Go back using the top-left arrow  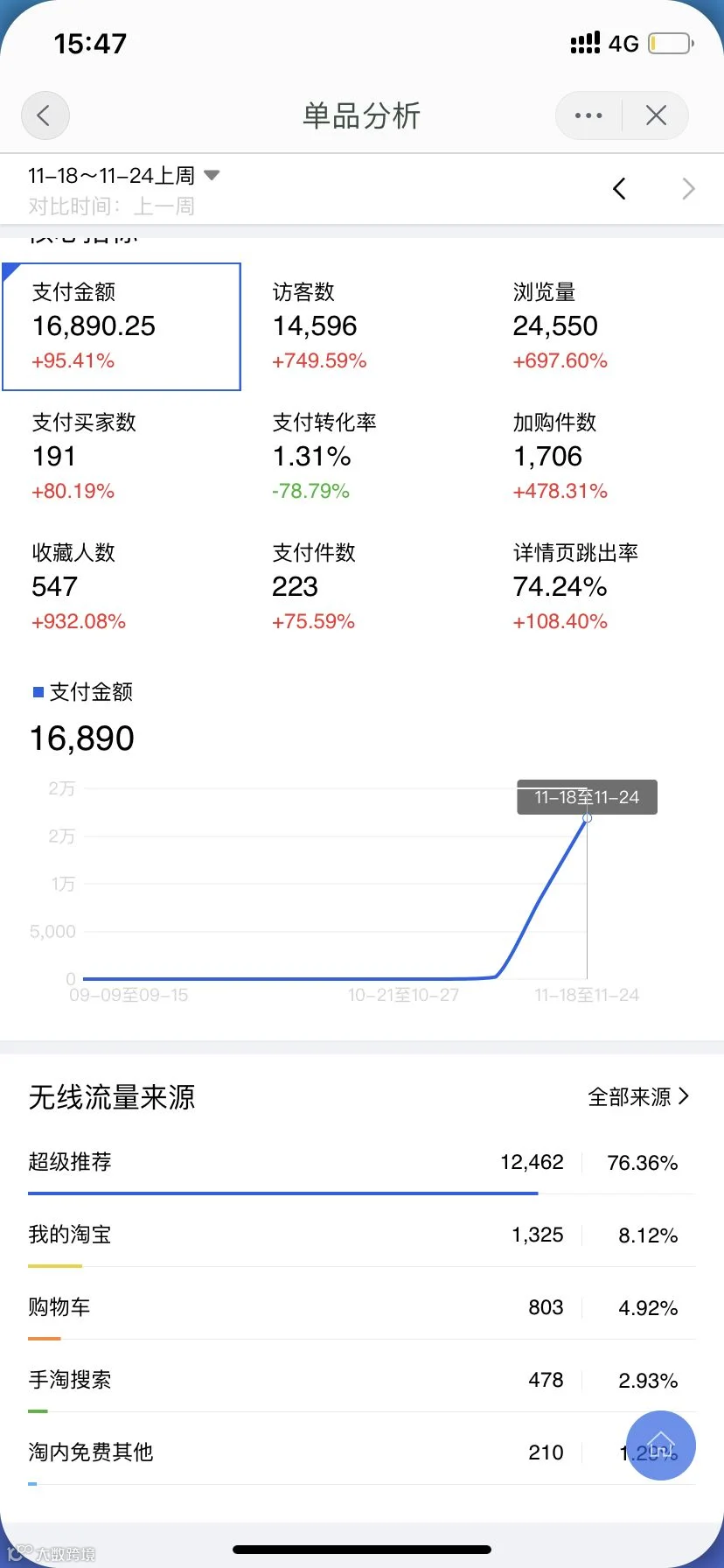45,115
